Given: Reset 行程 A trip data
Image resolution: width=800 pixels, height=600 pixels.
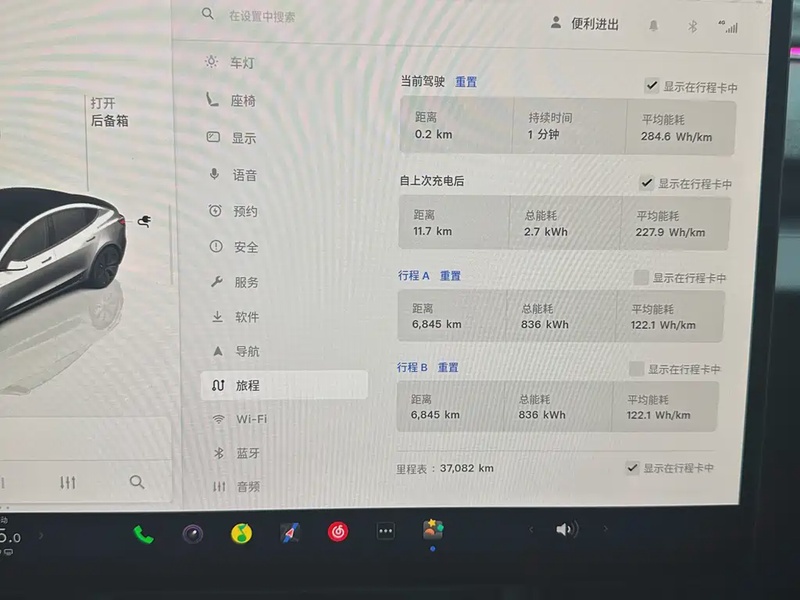Looking at the screenshot, I should tap(450, 276).
